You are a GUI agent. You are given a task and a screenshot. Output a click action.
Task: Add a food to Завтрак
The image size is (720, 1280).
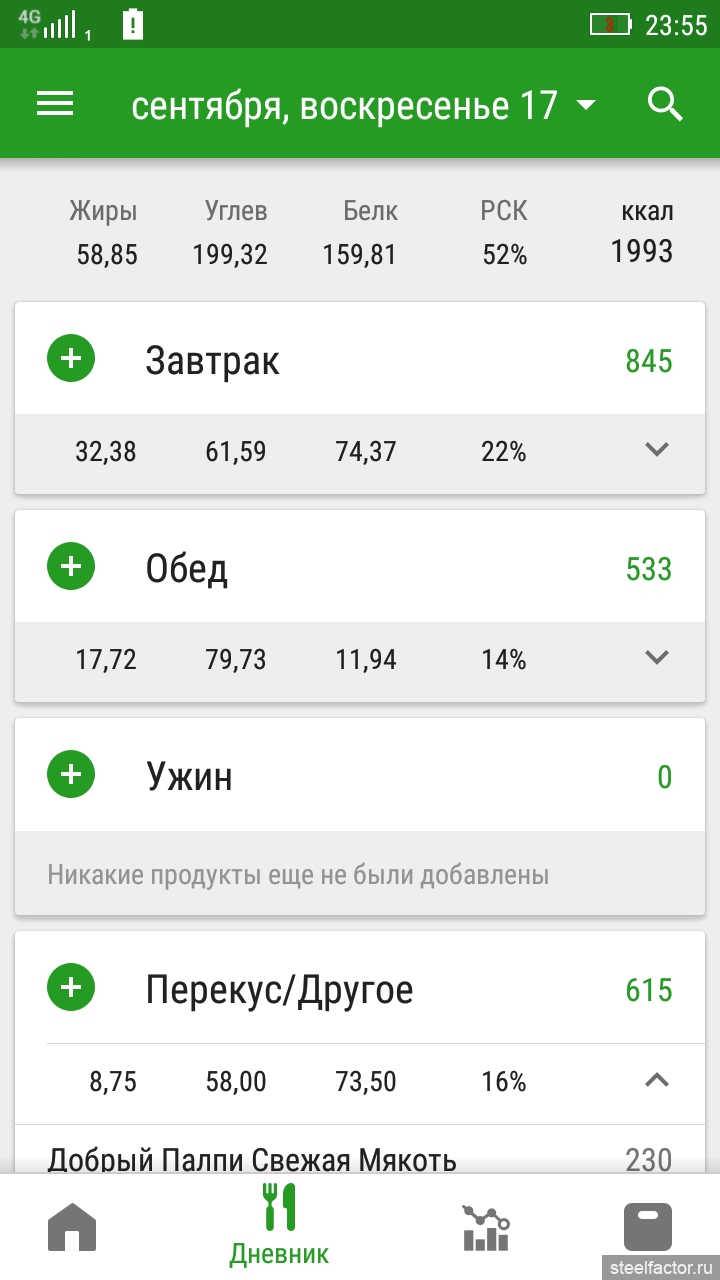point(71,359)
